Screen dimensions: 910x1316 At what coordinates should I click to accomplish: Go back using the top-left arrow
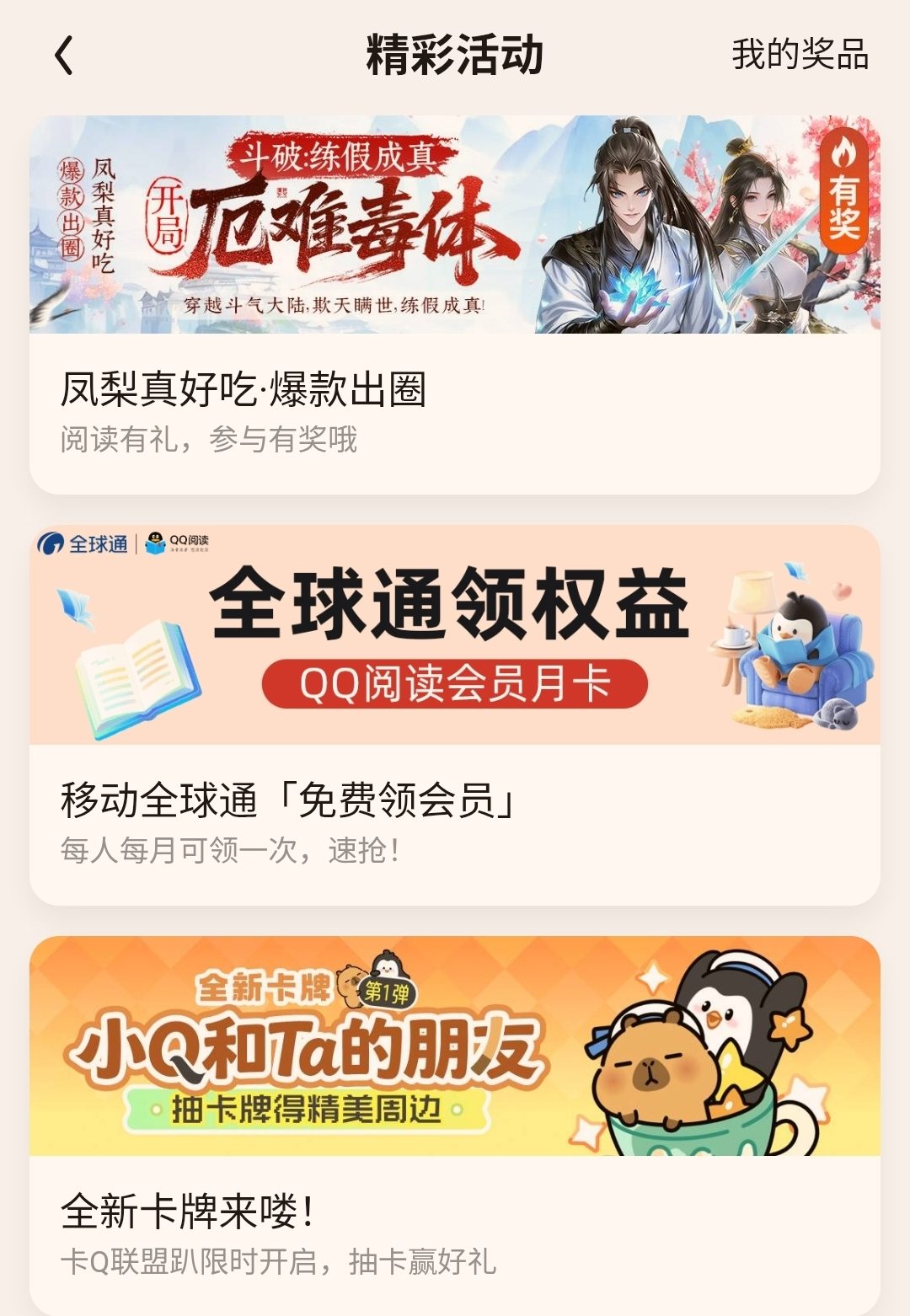coord(64,56)
